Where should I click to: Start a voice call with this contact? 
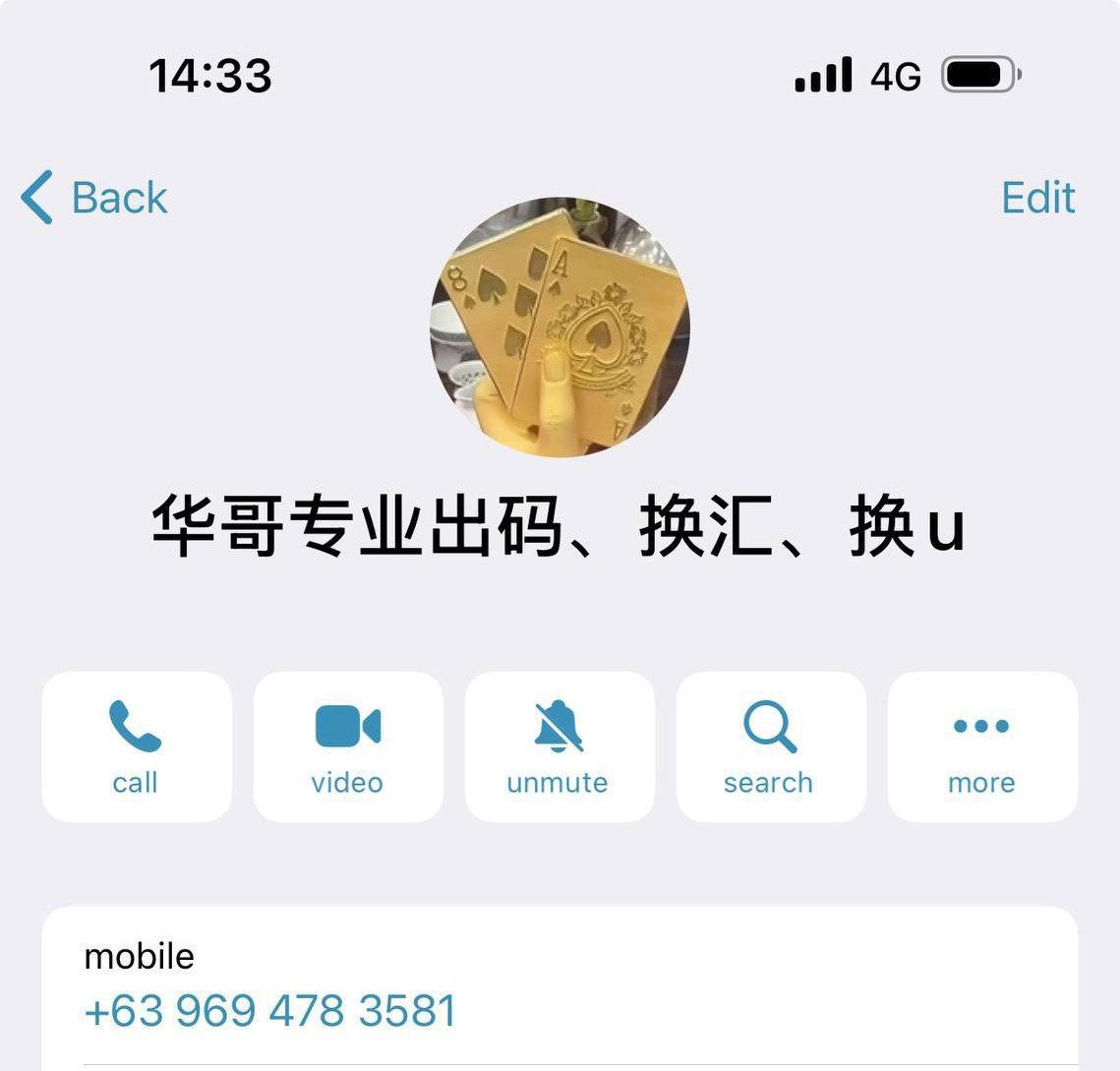click(x=136, y=747)
